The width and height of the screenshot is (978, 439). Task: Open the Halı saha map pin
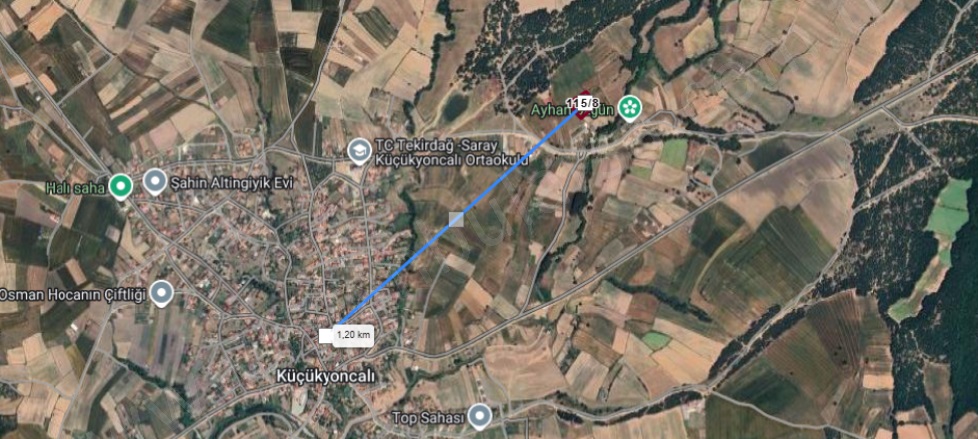click(120, 185)
